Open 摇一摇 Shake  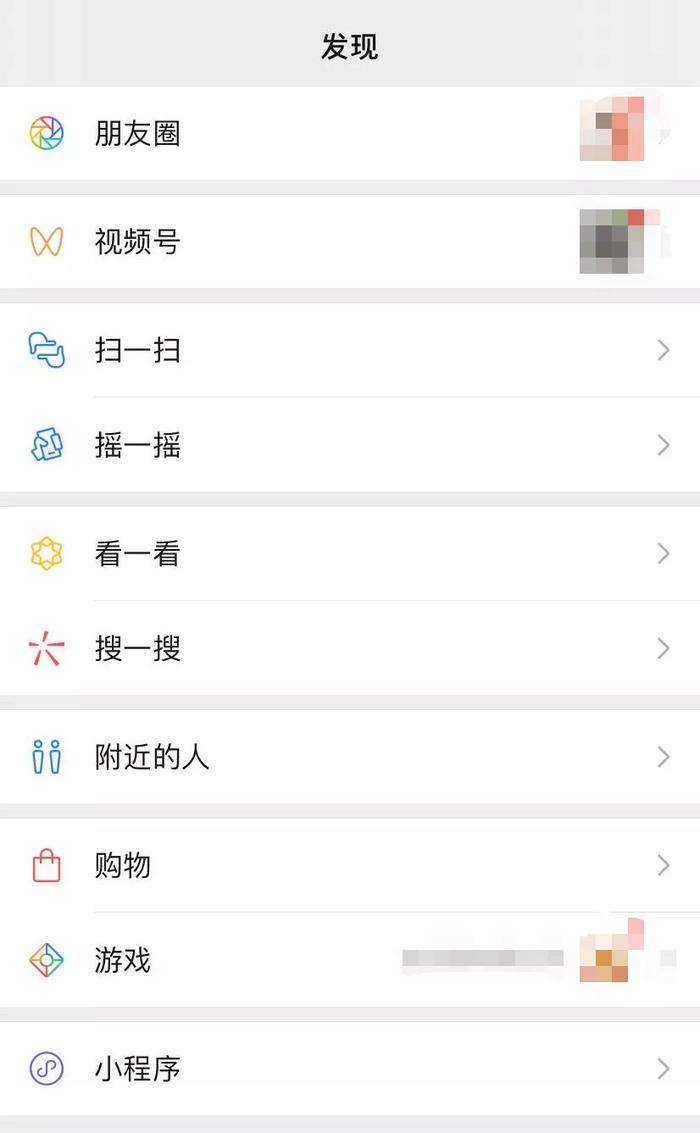coord(350,444)
